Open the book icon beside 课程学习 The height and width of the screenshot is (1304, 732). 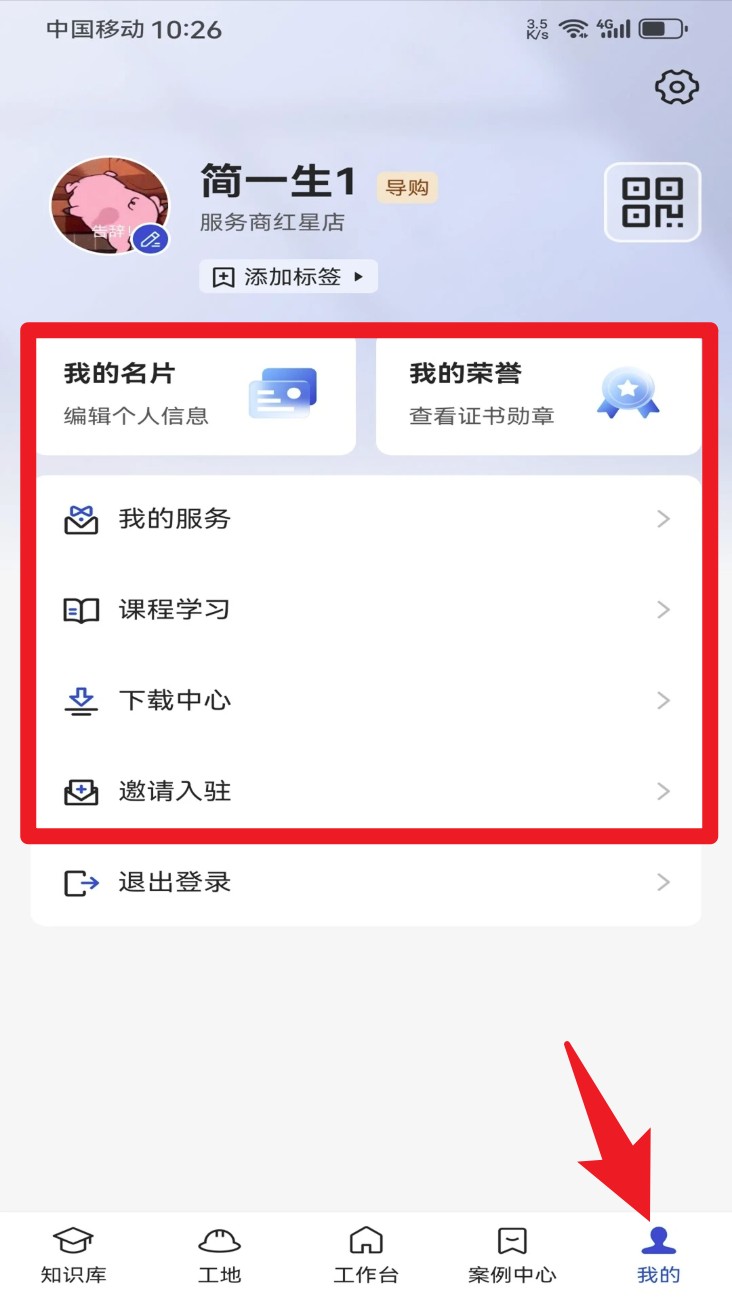click(x=81, y=610)
